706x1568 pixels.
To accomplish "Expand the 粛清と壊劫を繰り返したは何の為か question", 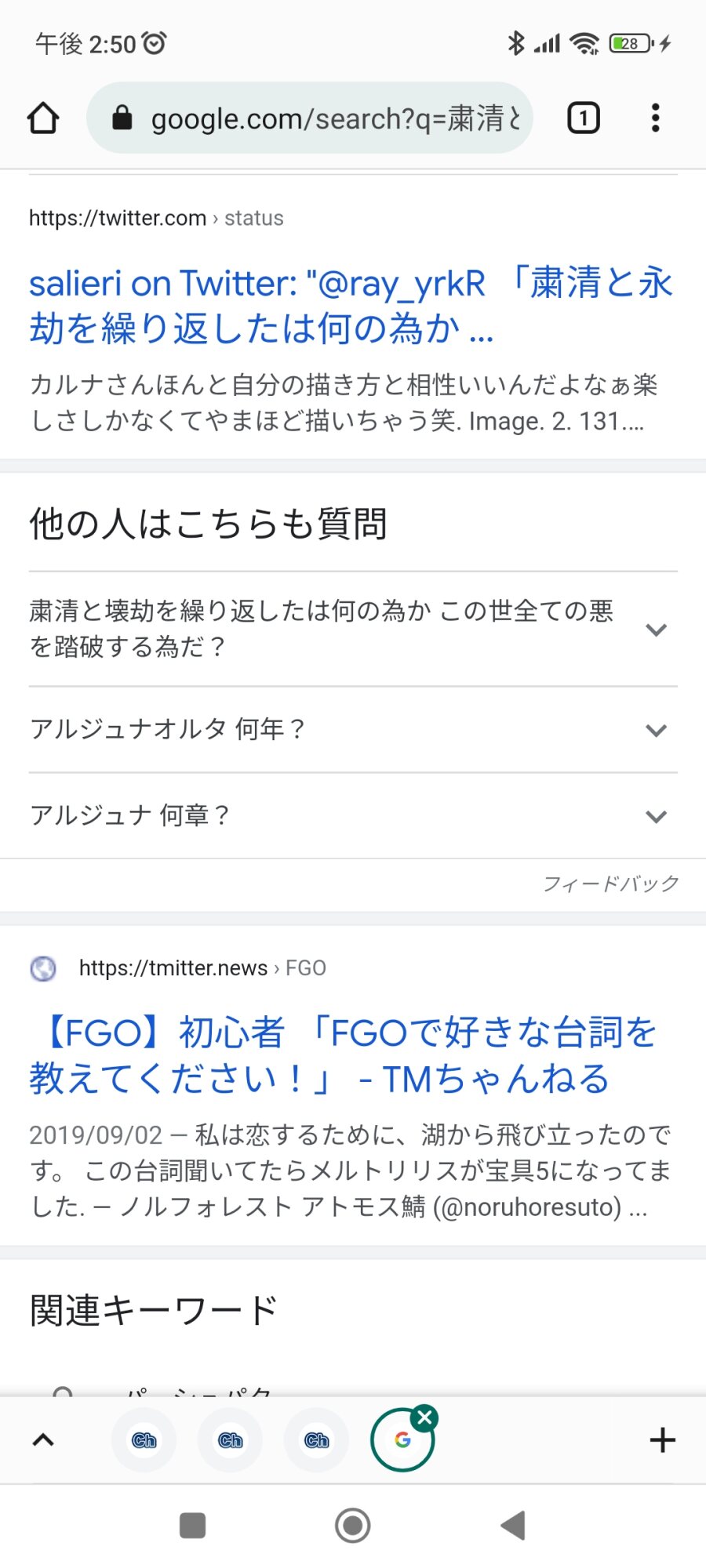I will pos(656,630).
